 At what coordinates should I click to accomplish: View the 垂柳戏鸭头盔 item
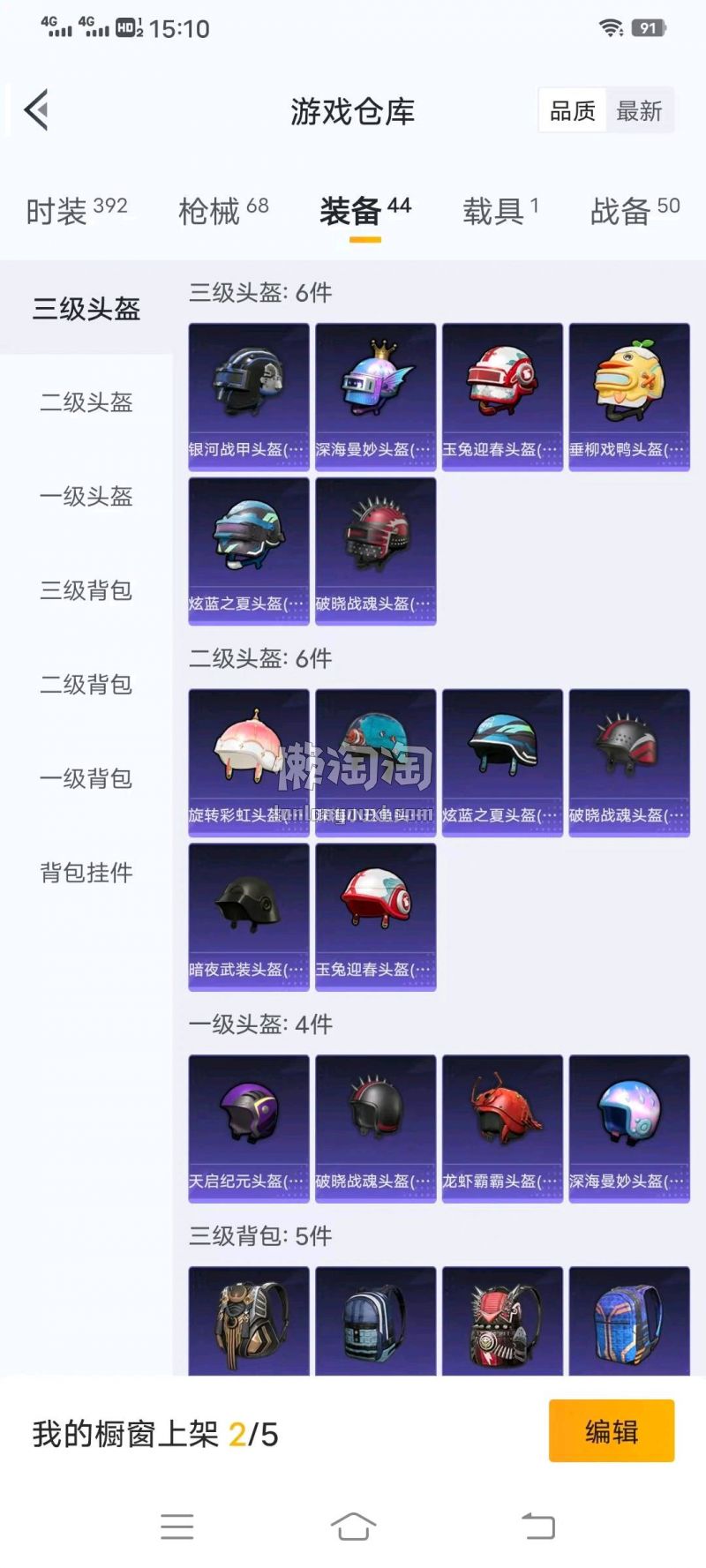pyautogui.click(x=629, y=396)
